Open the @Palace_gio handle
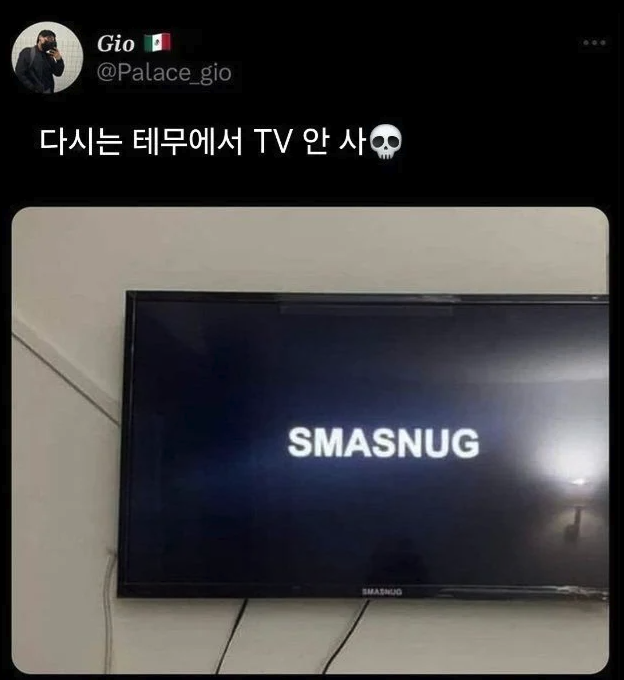This screenshot has width=624, height=680. point(164,73)
